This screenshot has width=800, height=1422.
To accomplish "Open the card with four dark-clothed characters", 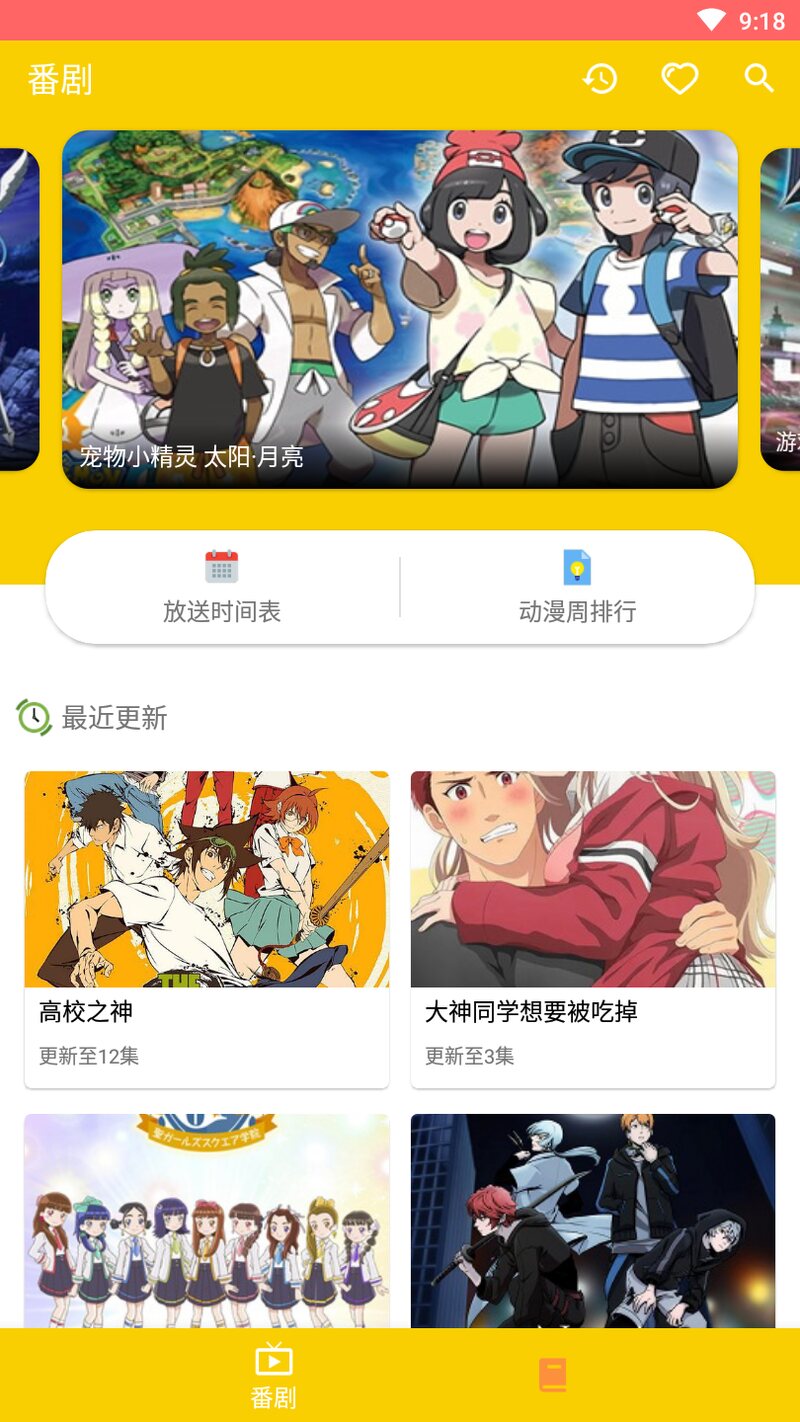I will tap(592, 1220).
